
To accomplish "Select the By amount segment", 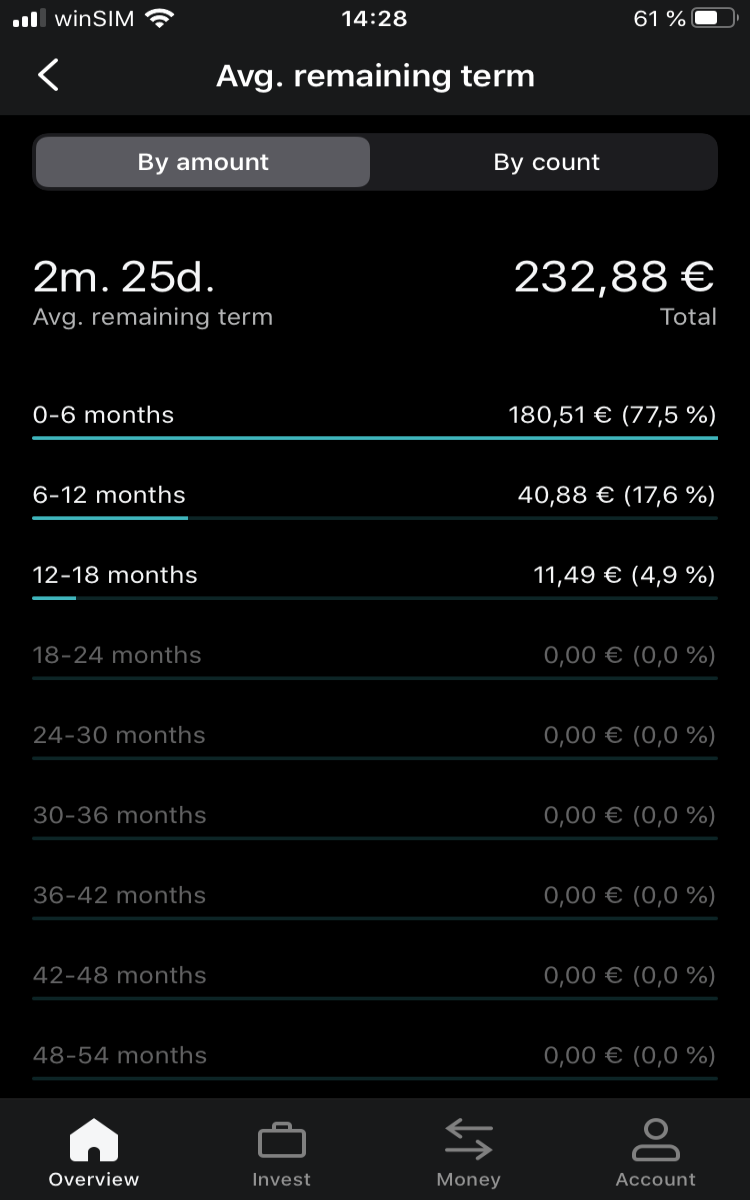I will tap(203, 162).
